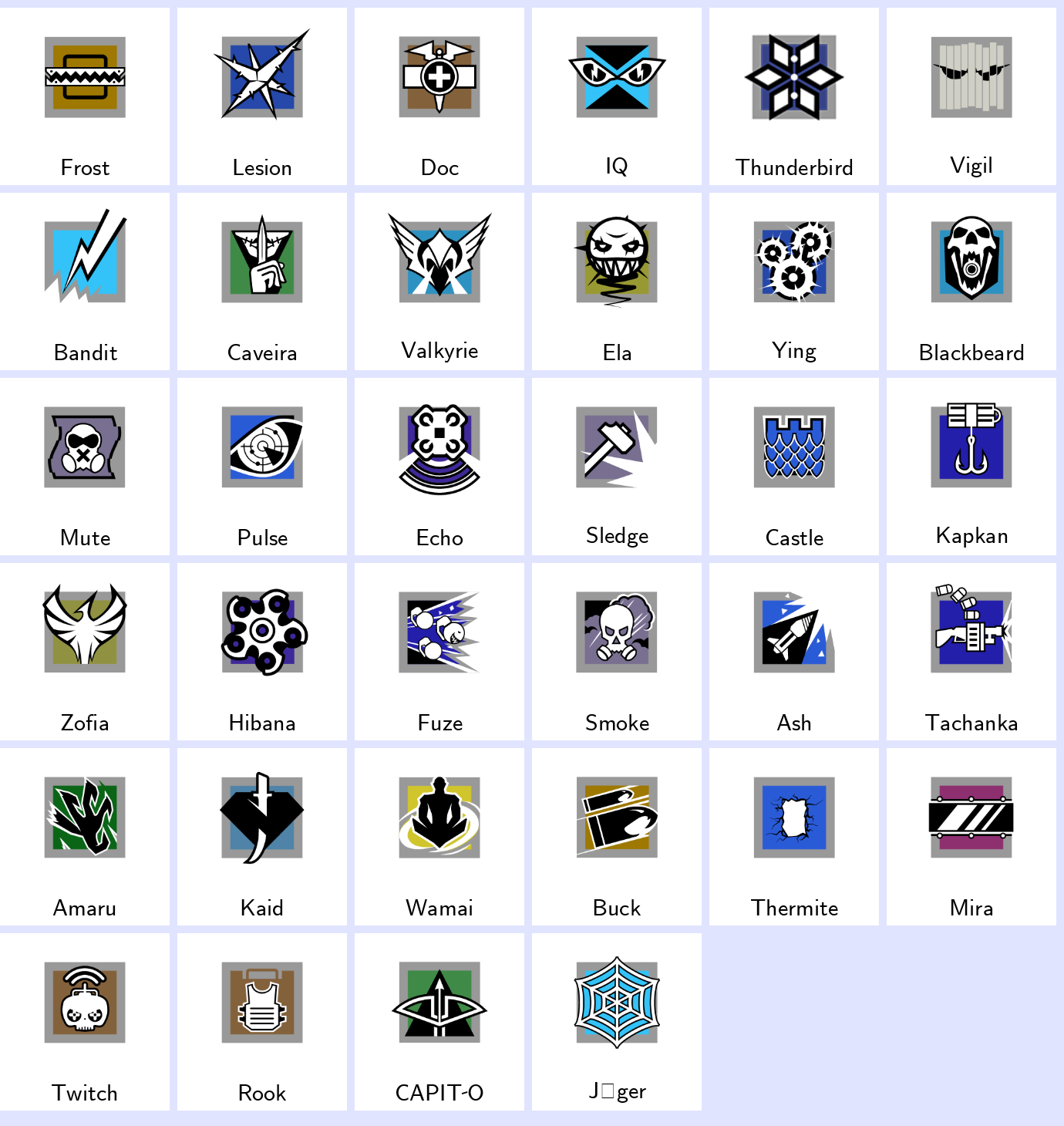Select the Valkyrie operator
This screenshot has height=1126, width=1064.
coord(439,281)
